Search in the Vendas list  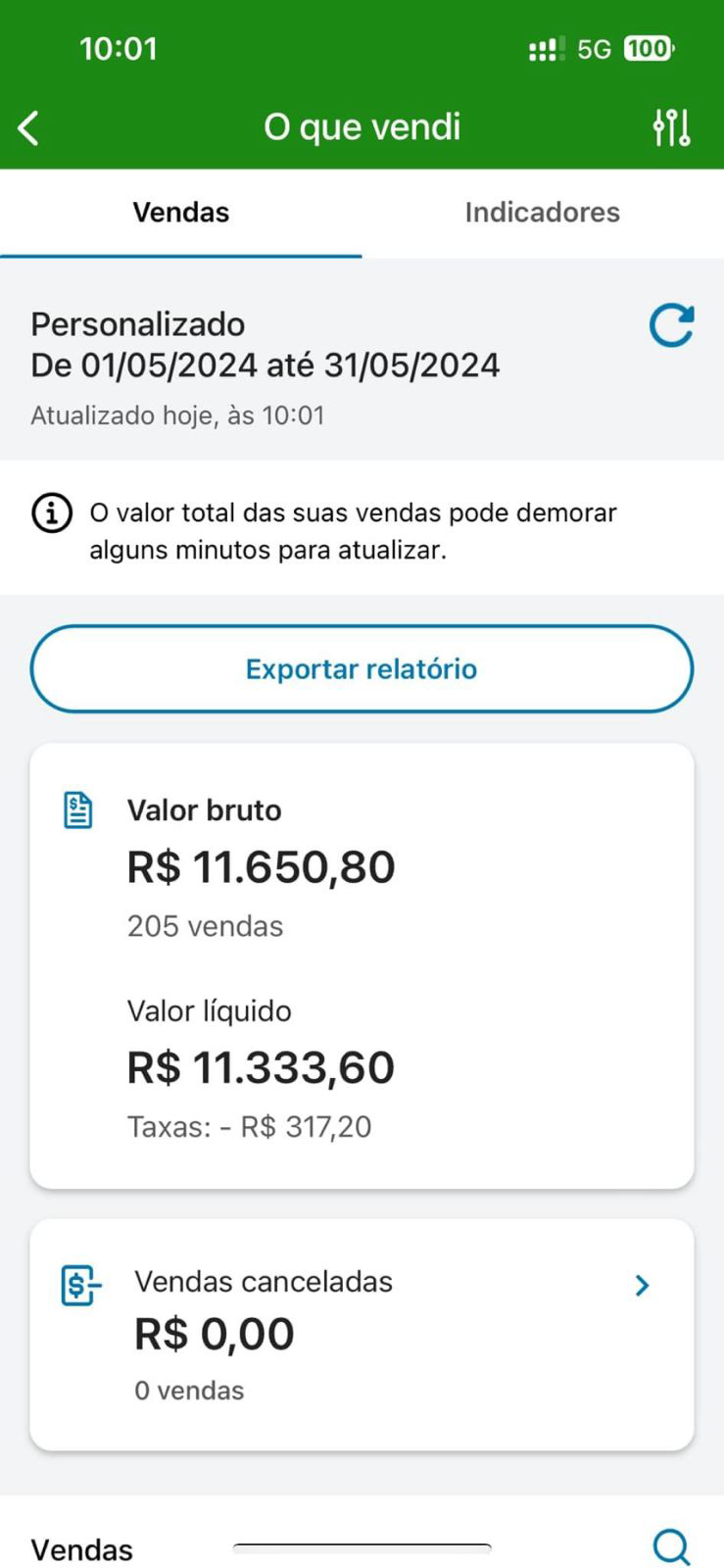(672, 1547)
